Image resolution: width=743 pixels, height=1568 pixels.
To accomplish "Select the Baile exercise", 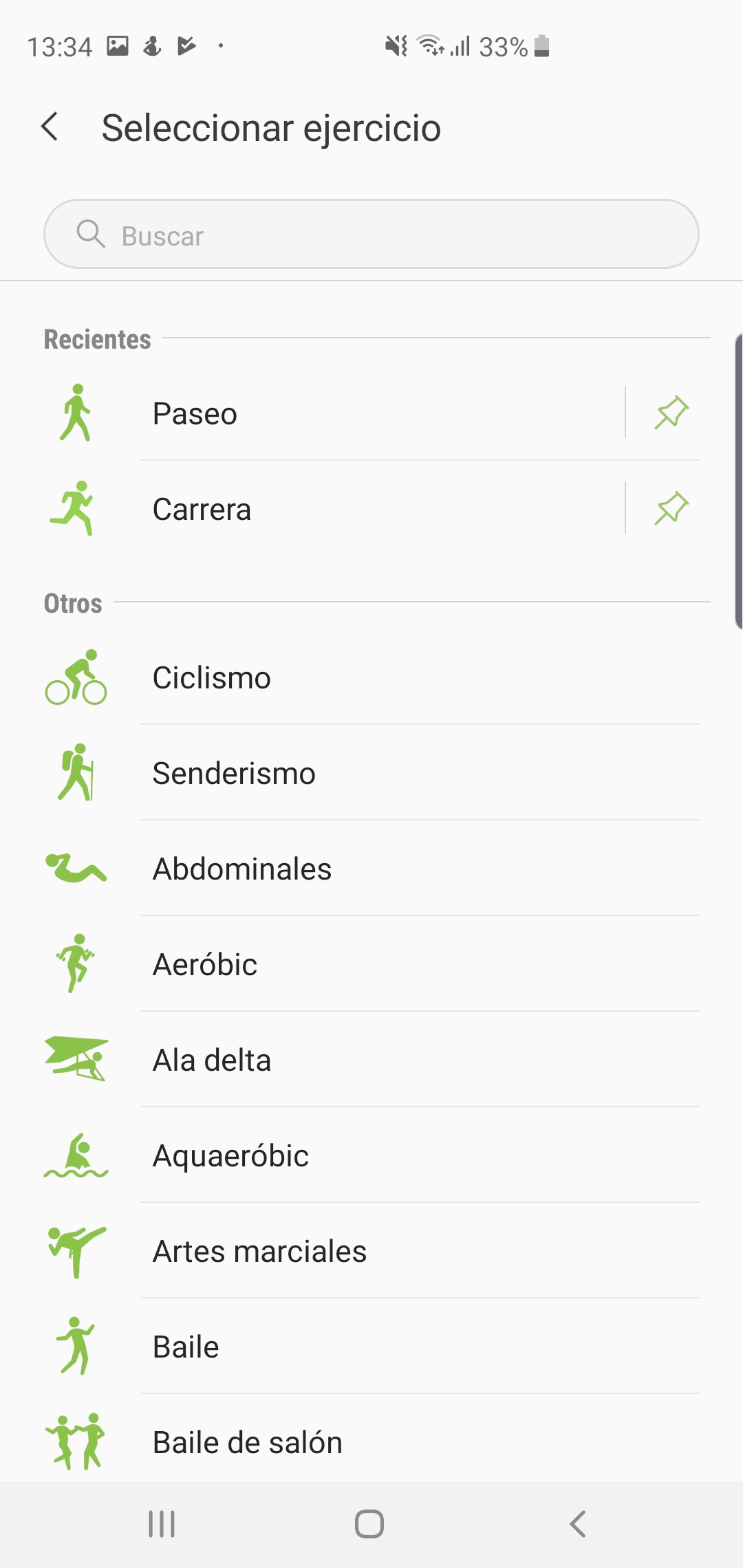I will click(371, 1347).
